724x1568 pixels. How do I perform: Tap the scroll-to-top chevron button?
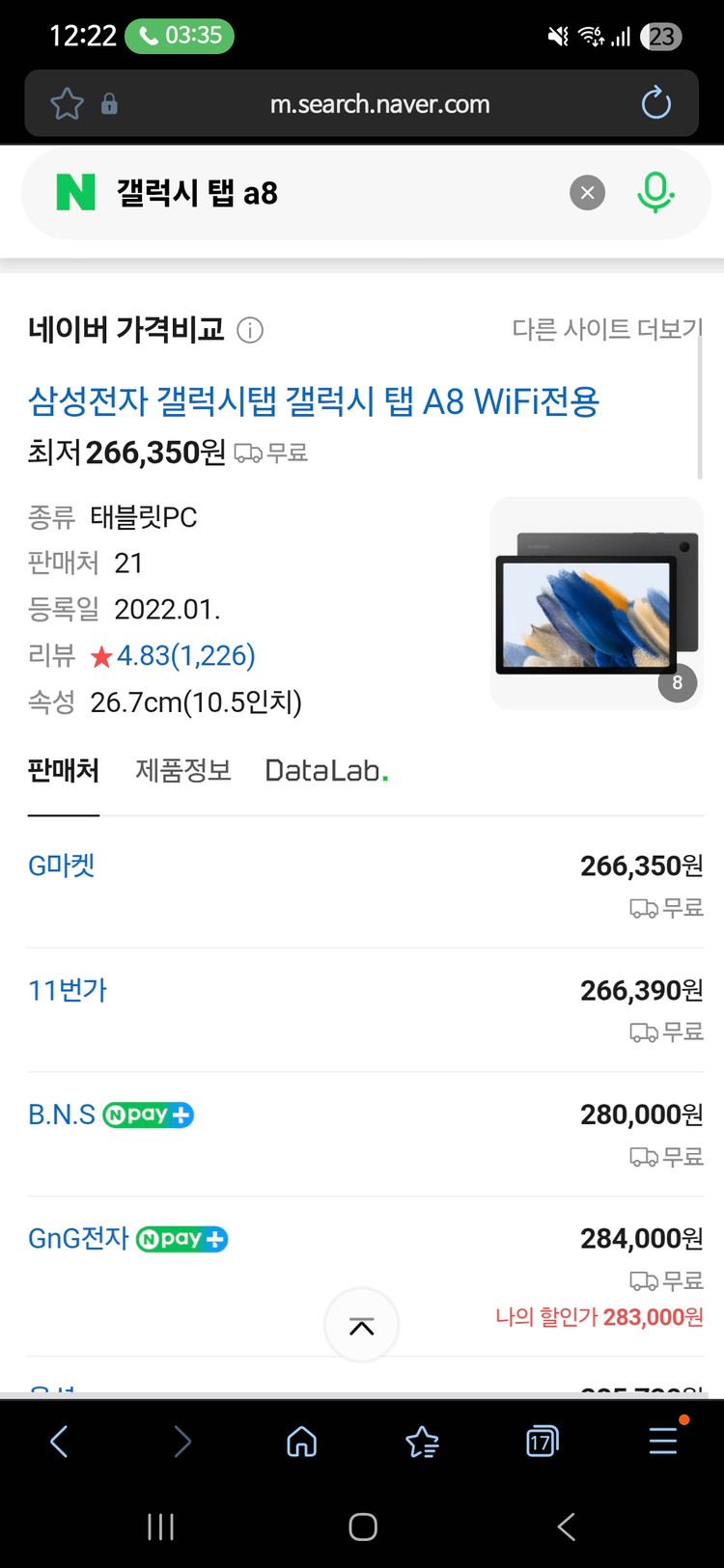pos(362,1325)
